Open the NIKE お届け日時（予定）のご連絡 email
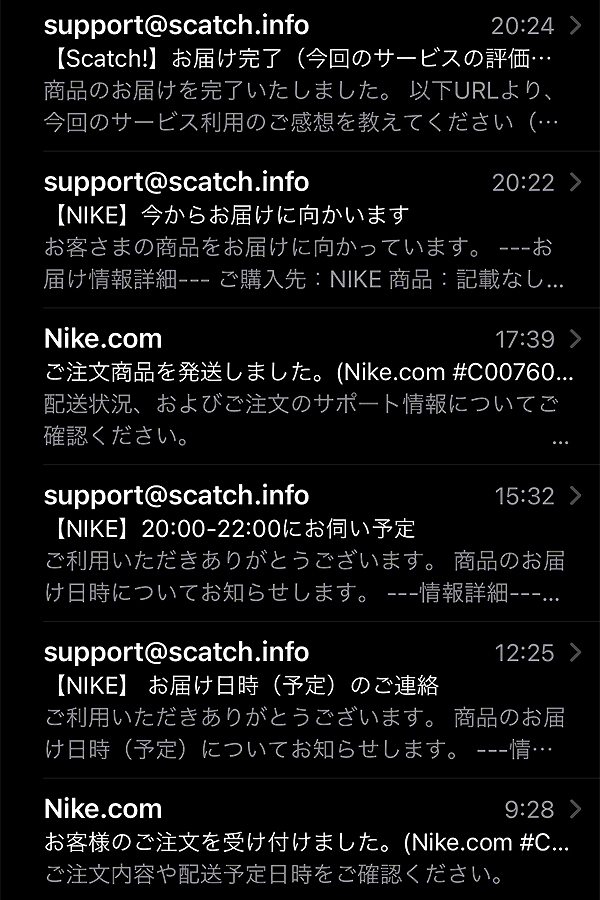This screenshot has width=600, height=900. point(300,700)
